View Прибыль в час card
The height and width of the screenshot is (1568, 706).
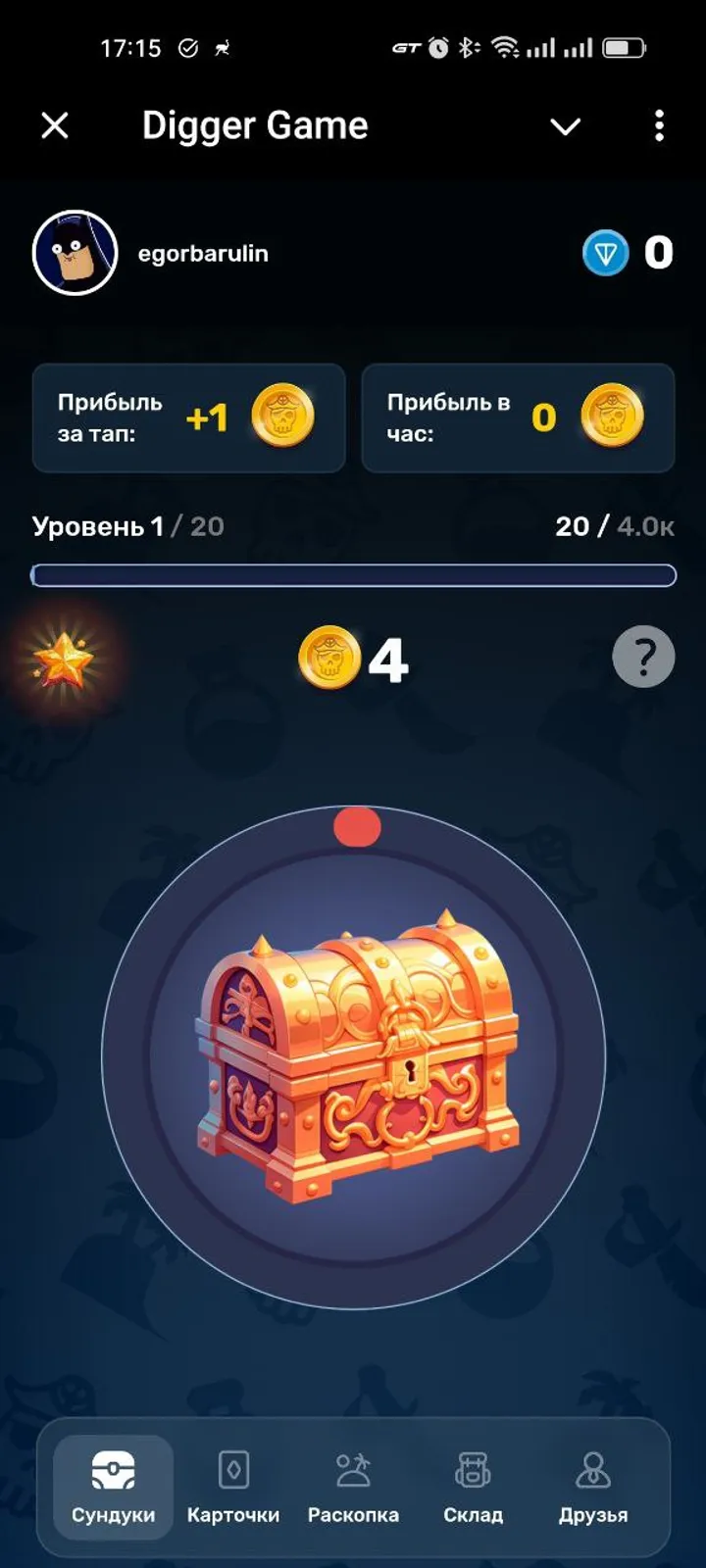click(x=518, y=418)
